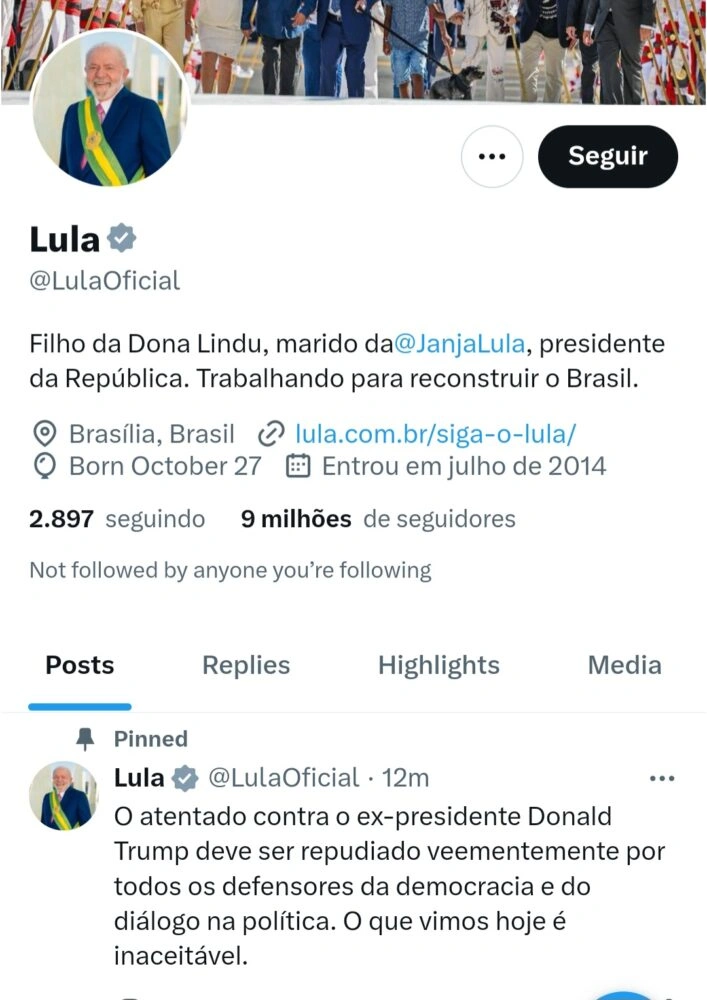View the 2.897 seguindo list
This screenshot has width=707, height=1000.
click(117, 519)
